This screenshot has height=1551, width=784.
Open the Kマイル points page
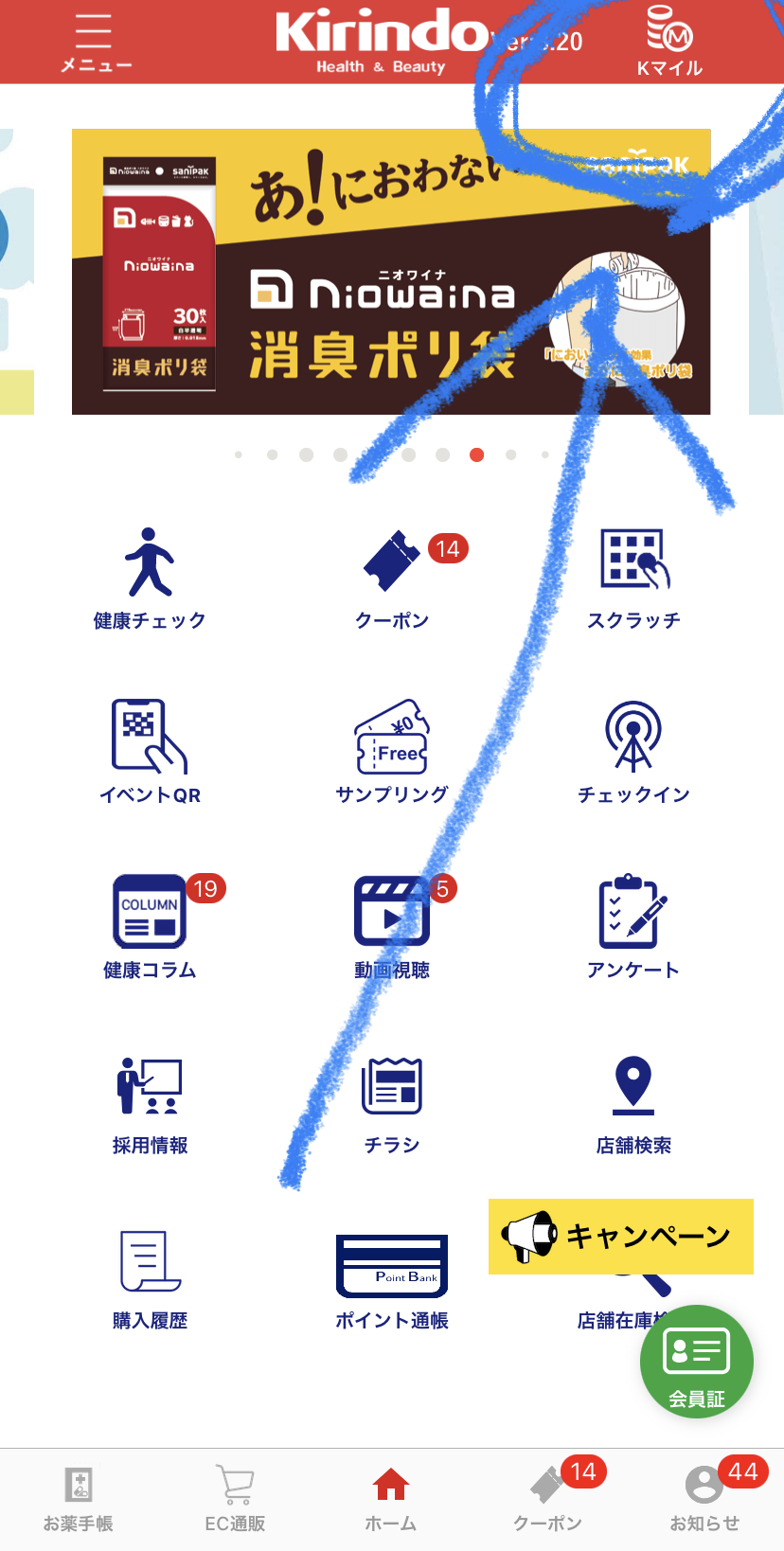(x=669, y=43)
